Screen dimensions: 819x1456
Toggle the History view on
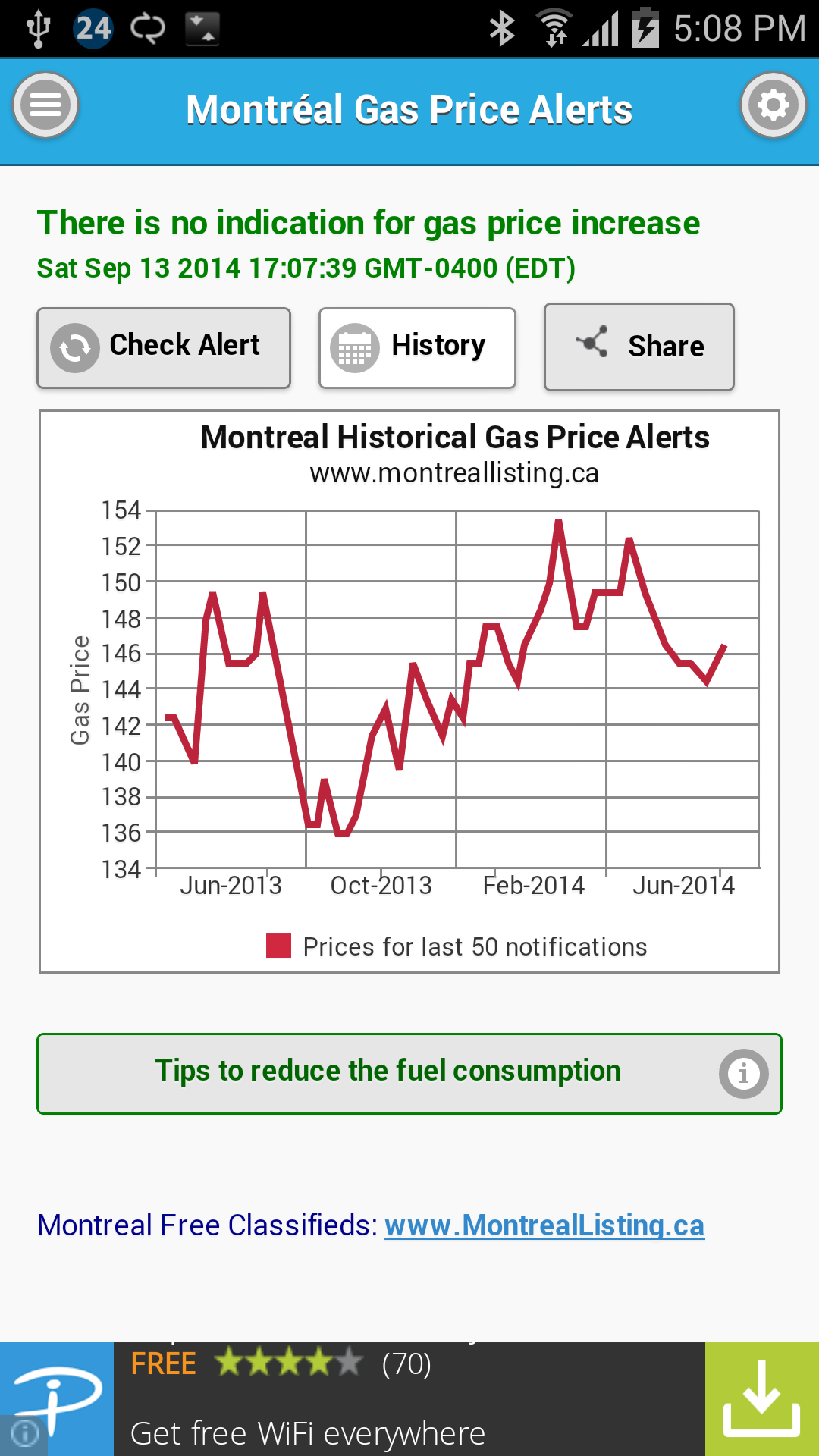[417, 347]
